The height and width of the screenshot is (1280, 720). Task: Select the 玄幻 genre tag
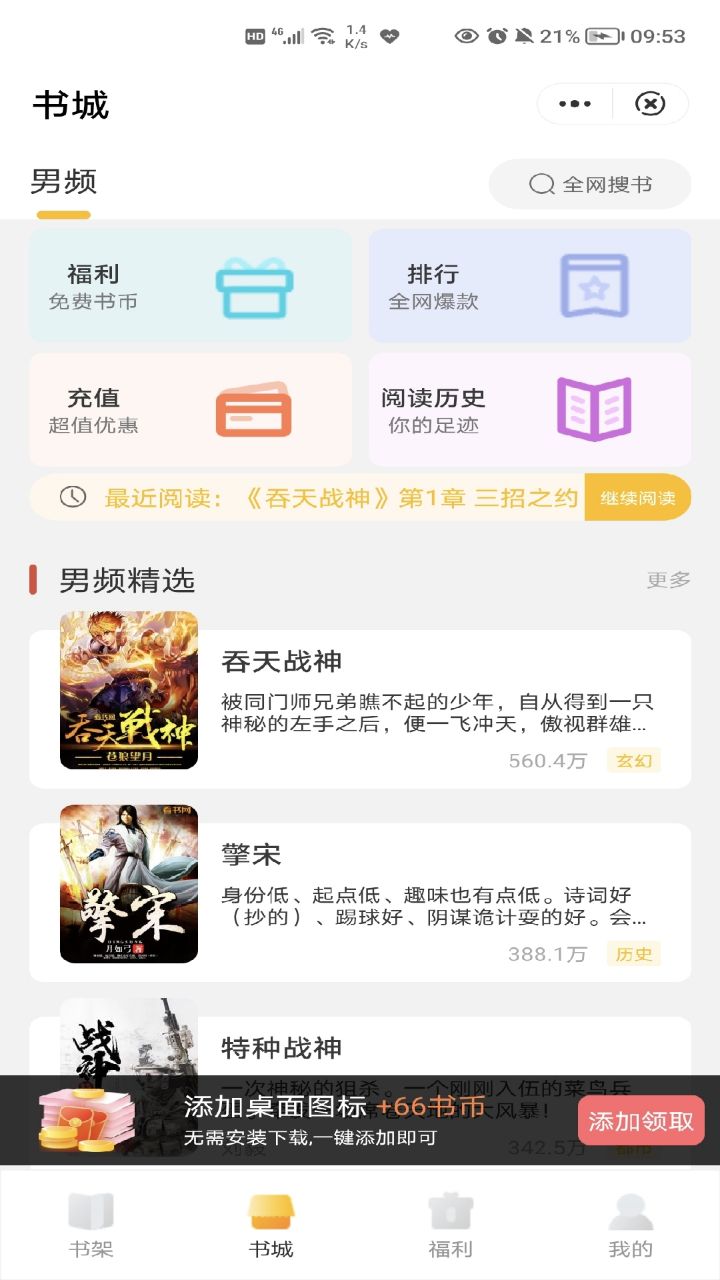tap(633, 761)
